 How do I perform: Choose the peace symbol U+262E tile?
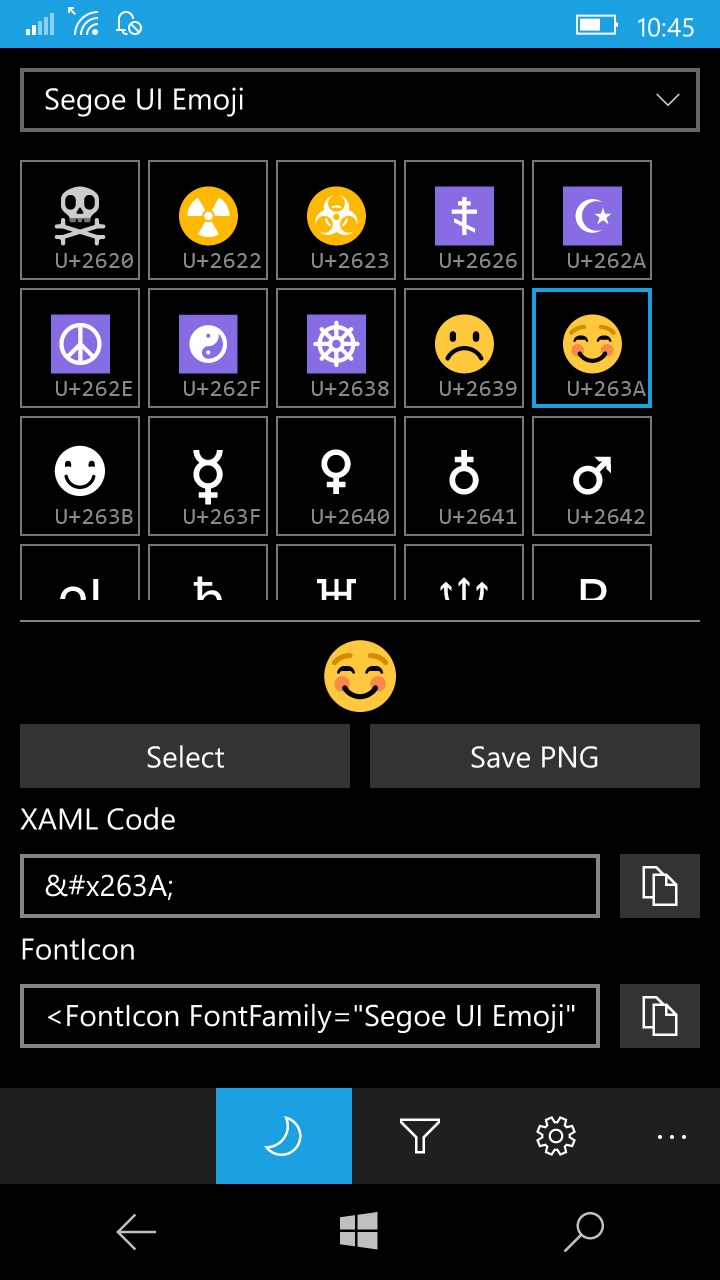pos(80,348)
